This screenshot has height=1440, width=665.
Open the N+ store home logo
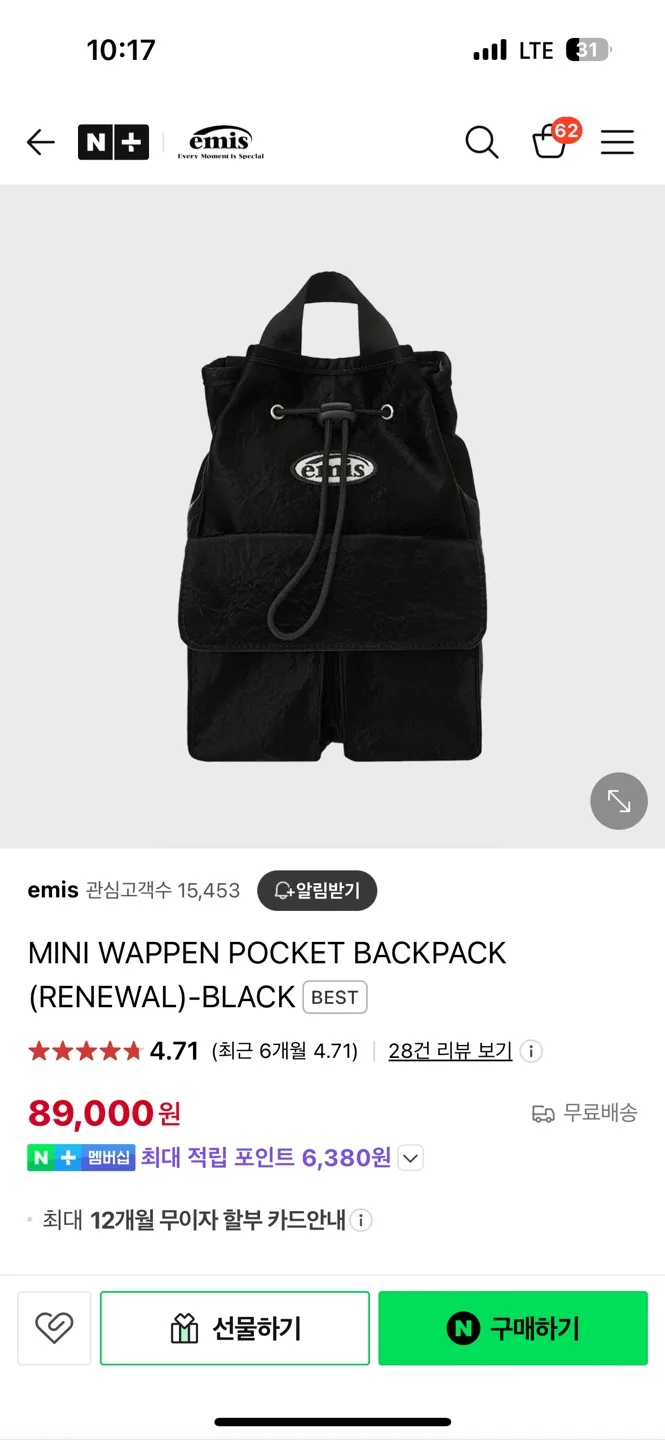[x=113, y=143]
